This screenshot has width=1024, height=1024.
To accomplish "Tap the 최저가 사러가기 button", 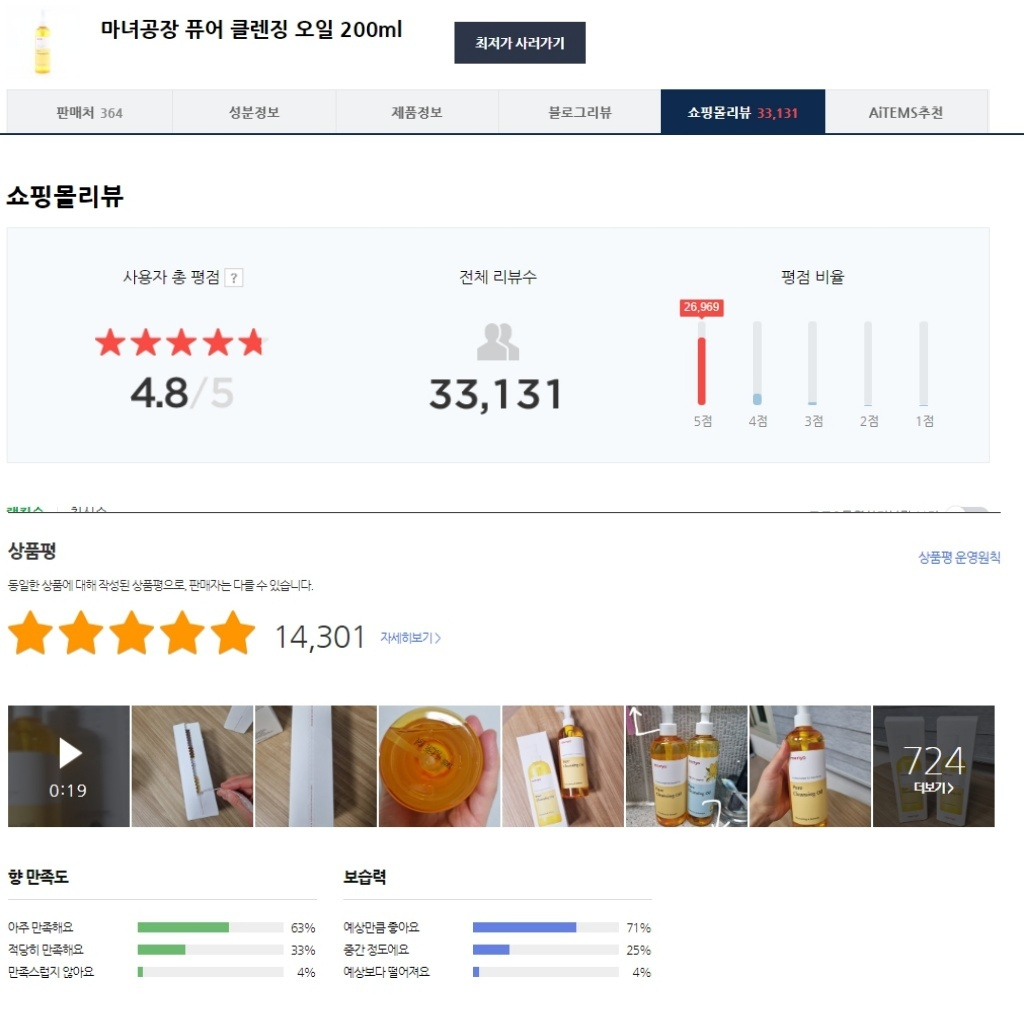I will pyautogui.click(x=519, y=43).
